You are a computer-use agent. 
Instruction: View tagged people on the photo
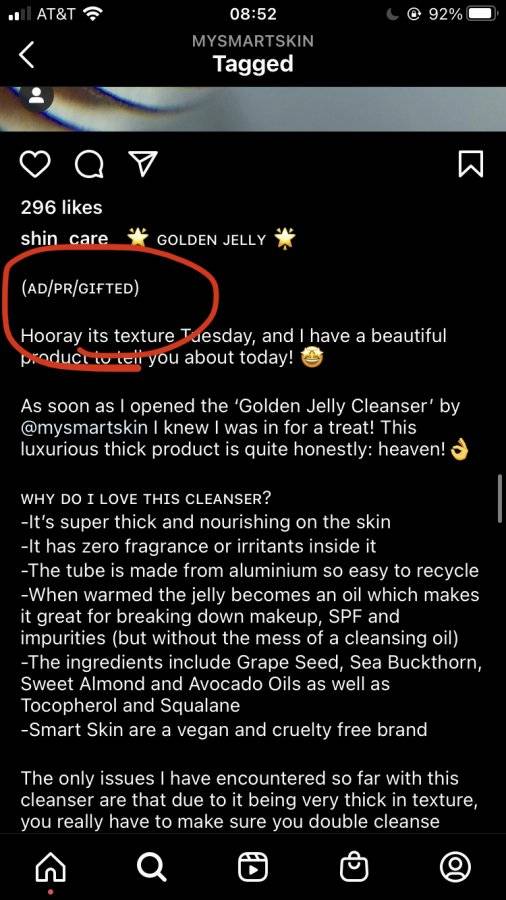pos(37,96)
